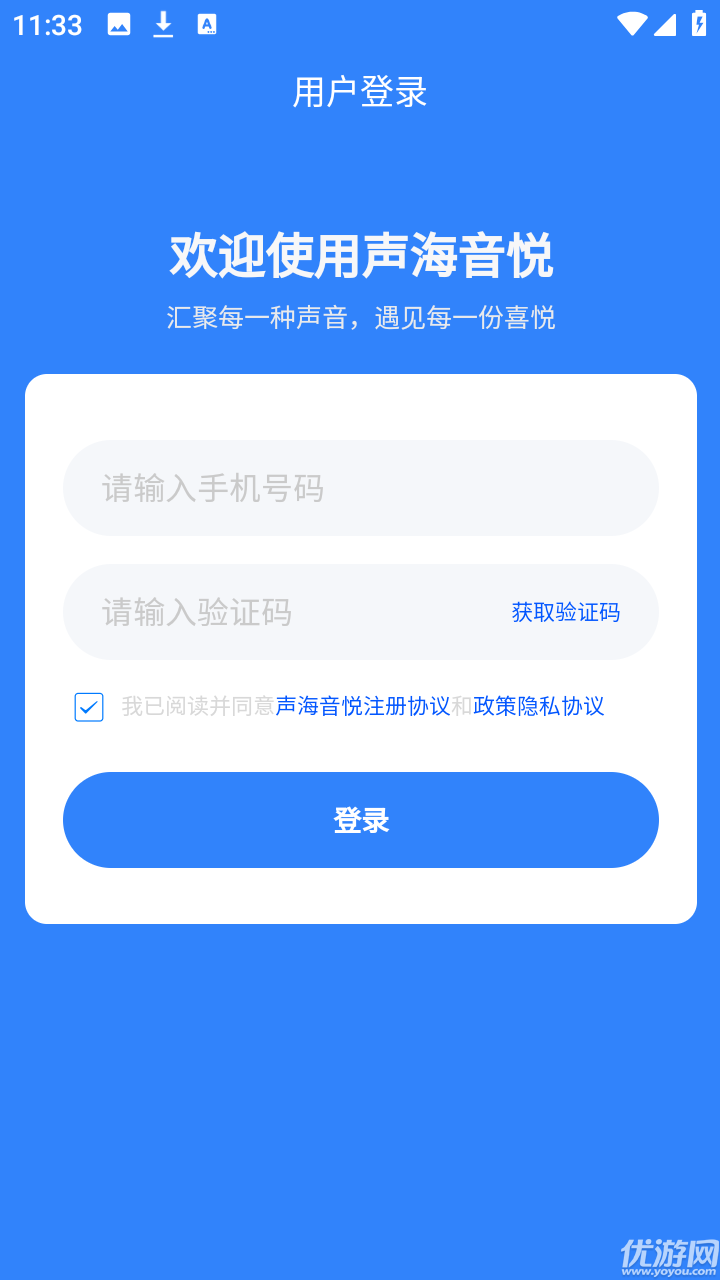This screenshot has width=720, height=1280.
Task: Tap the 用户登录 page title
Action: point(360,91)
